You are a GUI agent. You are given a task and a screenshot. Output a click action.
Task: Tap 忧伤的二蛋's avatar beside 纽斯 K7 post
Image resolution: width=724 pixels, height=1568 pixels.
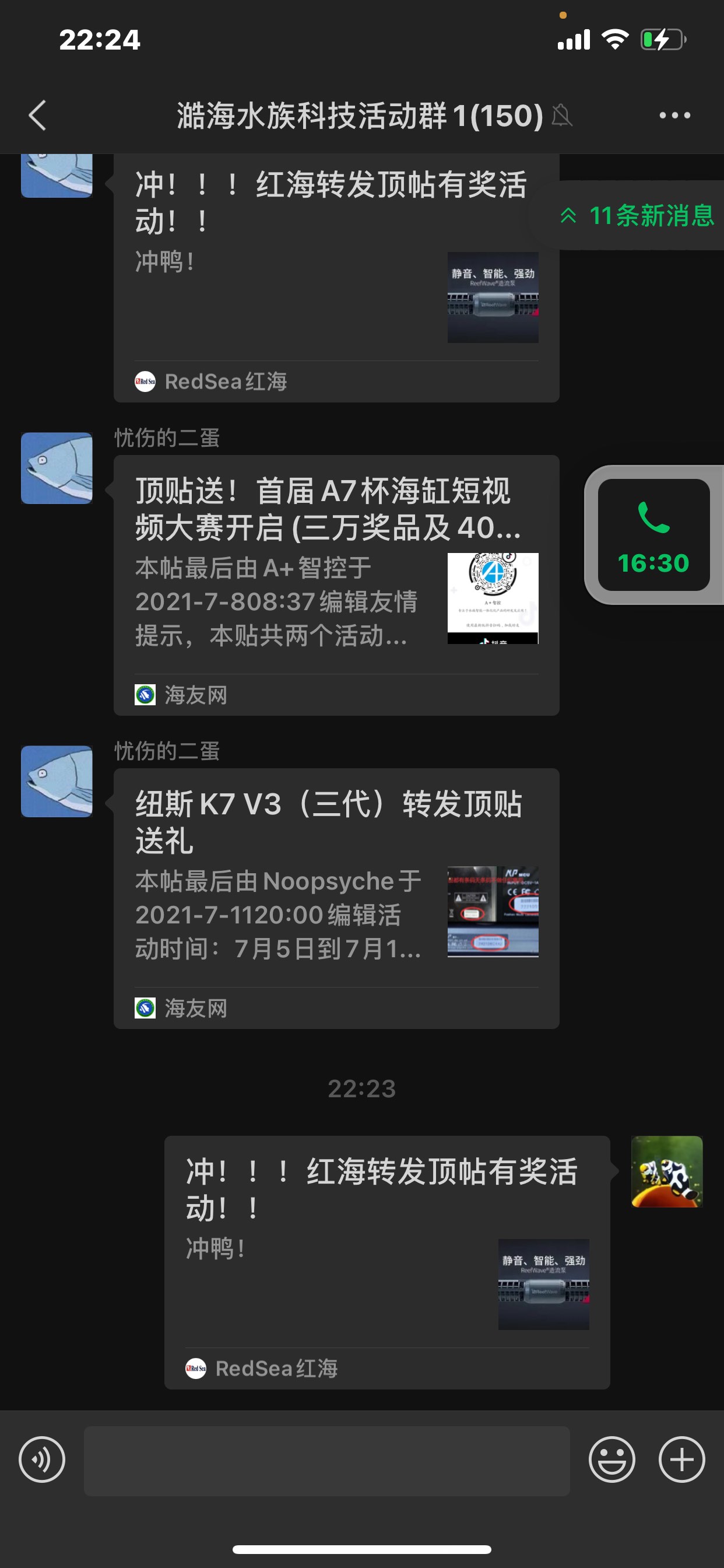click(57, 781)
